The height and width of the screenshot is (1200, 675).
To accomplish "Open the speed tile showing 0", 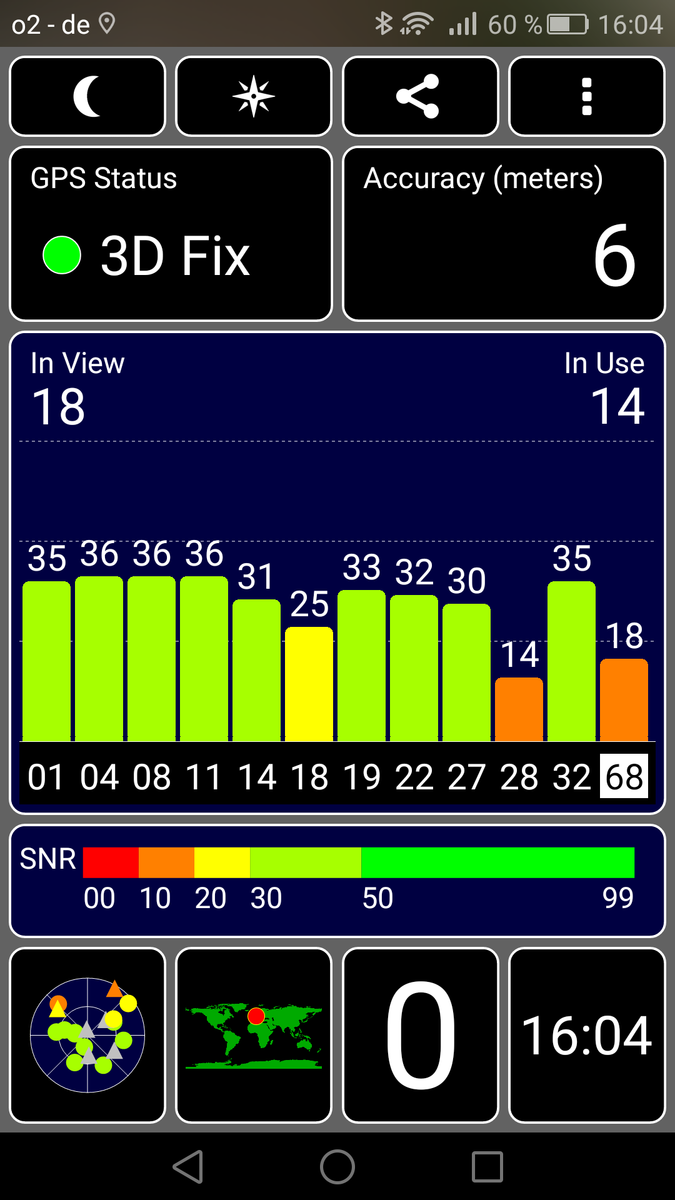I will [x=420, y=1035].
